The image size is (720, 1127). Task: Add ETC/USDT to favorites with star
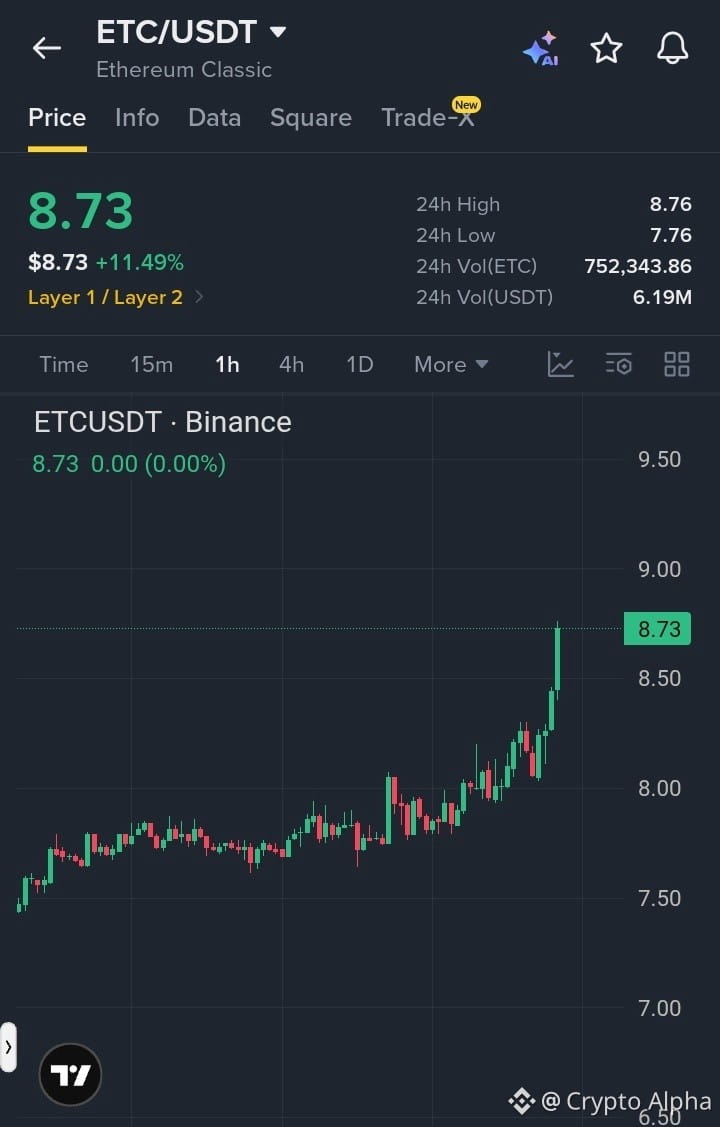pyautogui.click(x=606, y=49)
